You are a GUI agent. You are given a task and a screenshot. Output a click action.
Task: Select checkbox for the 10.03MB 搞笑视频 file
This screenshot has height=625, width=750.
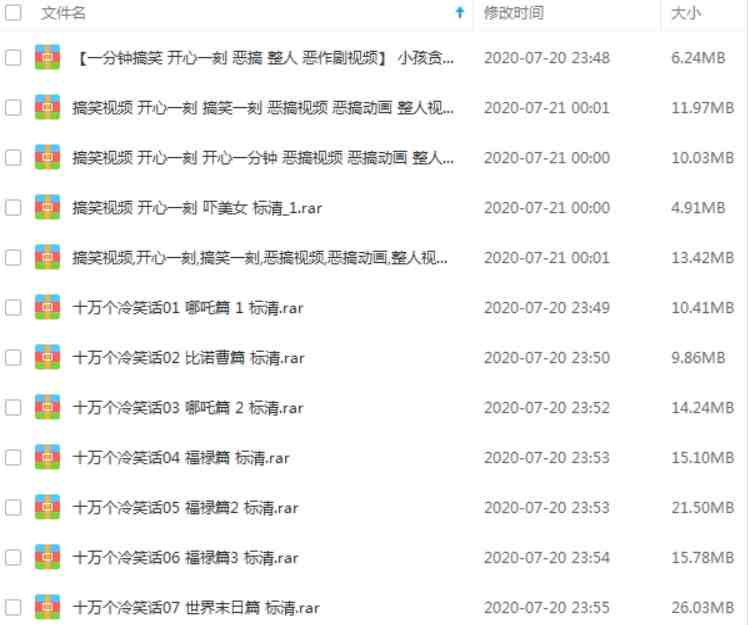tap(14, 158)
